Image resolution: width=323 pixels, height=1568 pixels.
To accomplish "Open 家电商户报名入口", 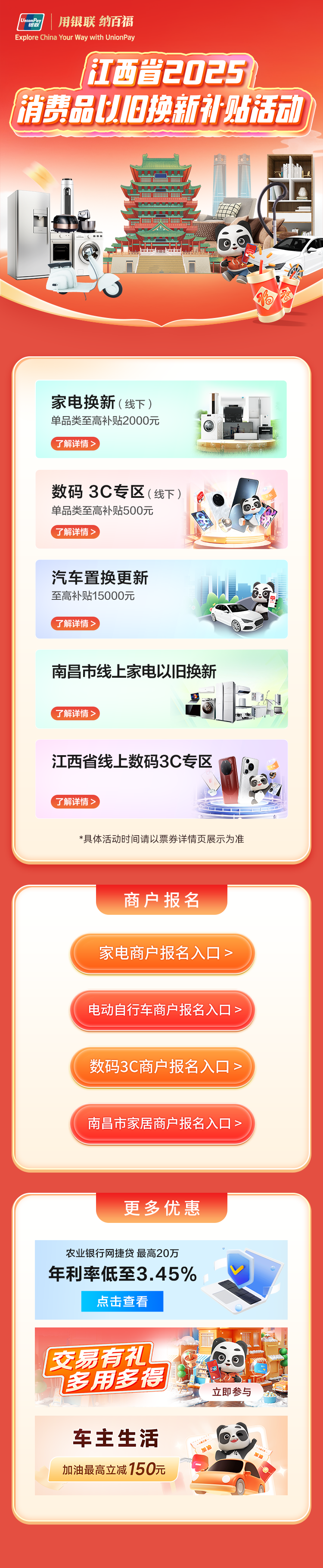I will pos(162,953).
